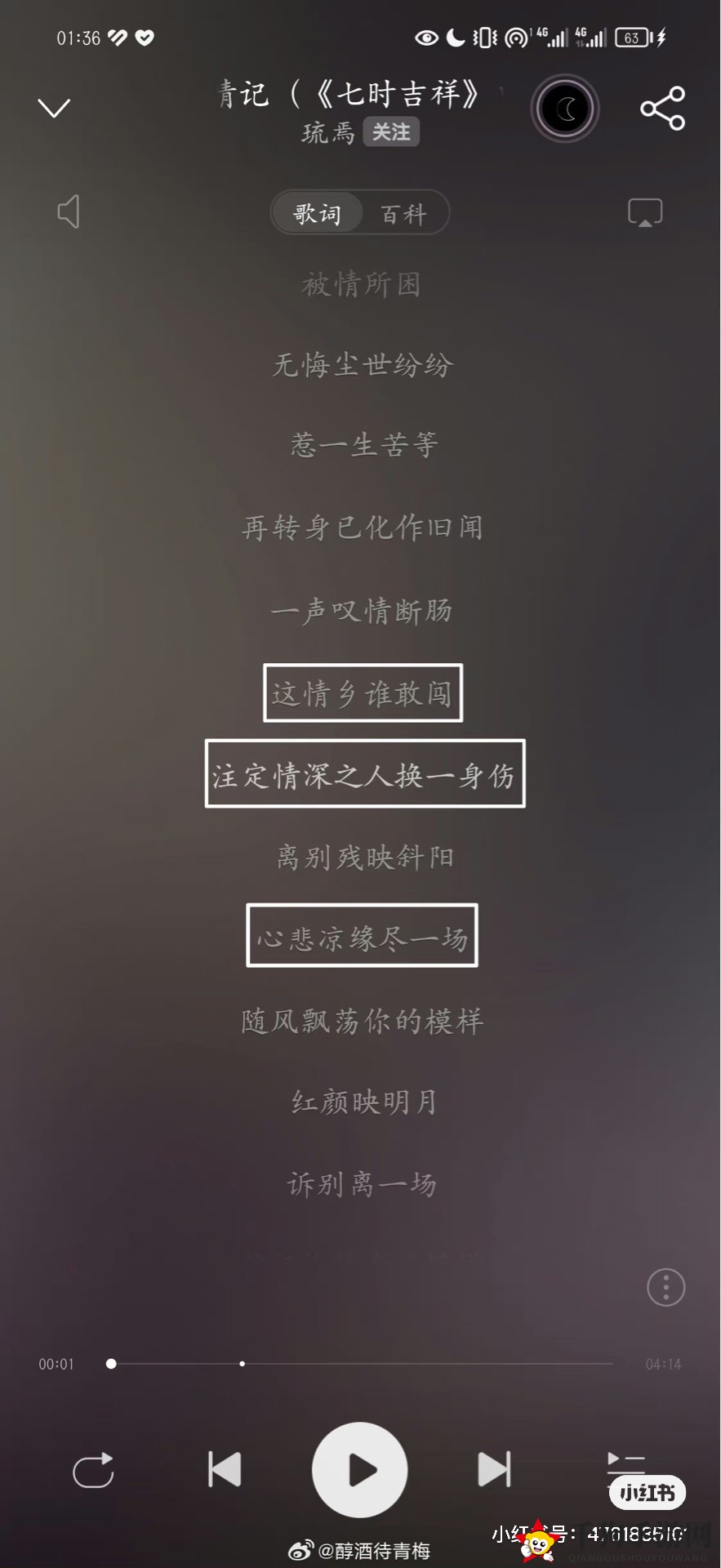Share this song

[x=662, y=108]
